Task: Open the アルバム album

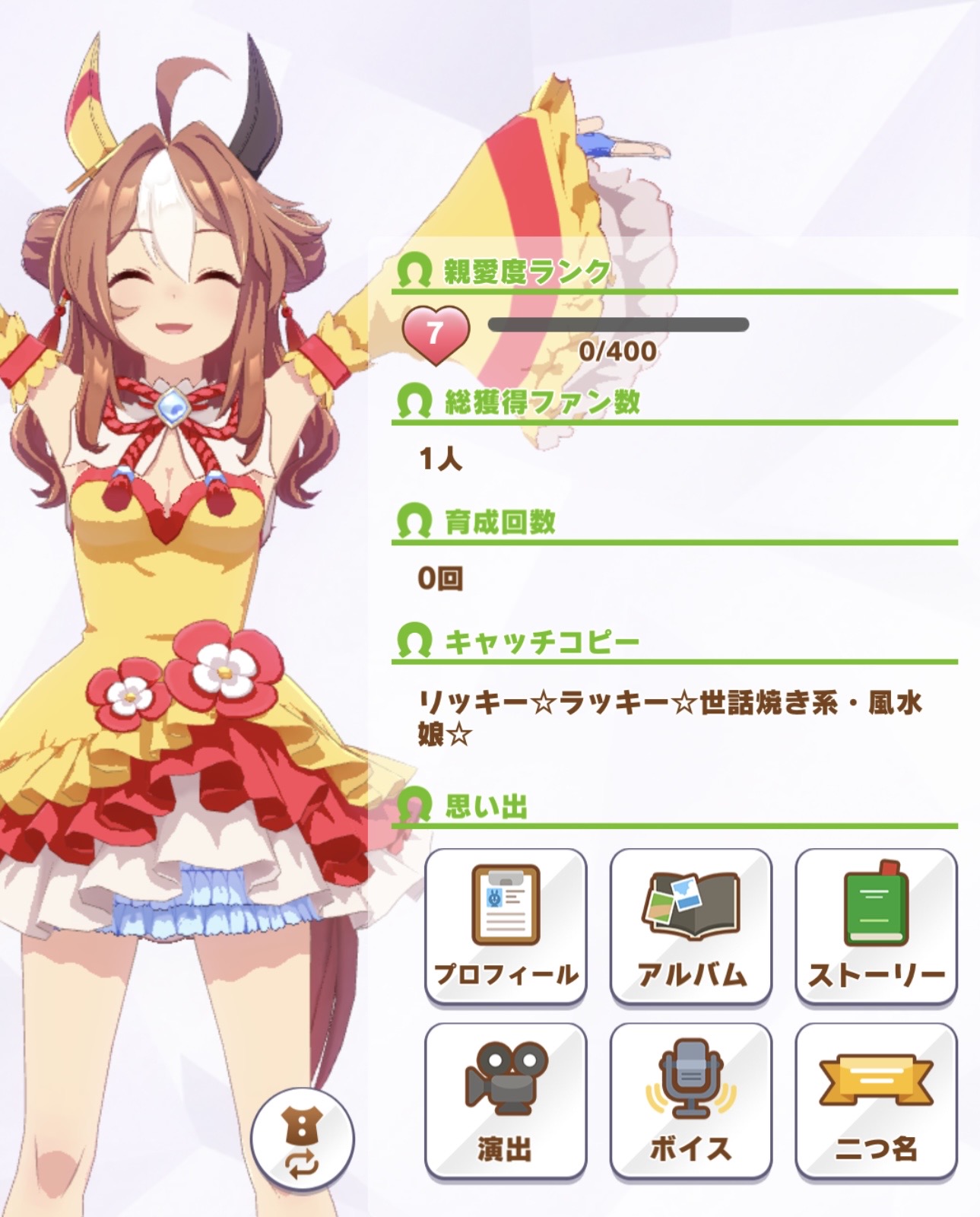Action: 690,926
